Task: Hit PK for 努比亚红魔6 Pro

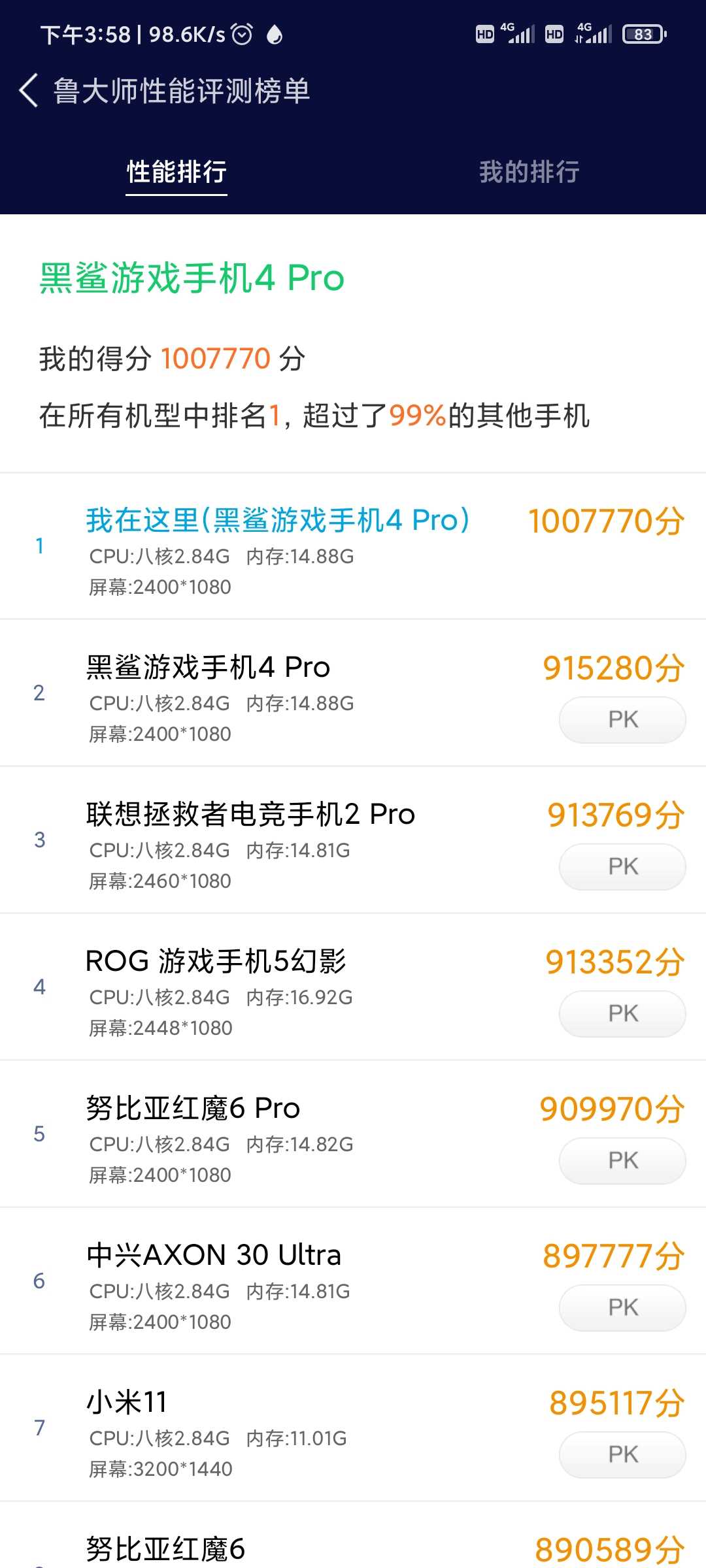Action: pyautogui.click(x=622, y=1160)
